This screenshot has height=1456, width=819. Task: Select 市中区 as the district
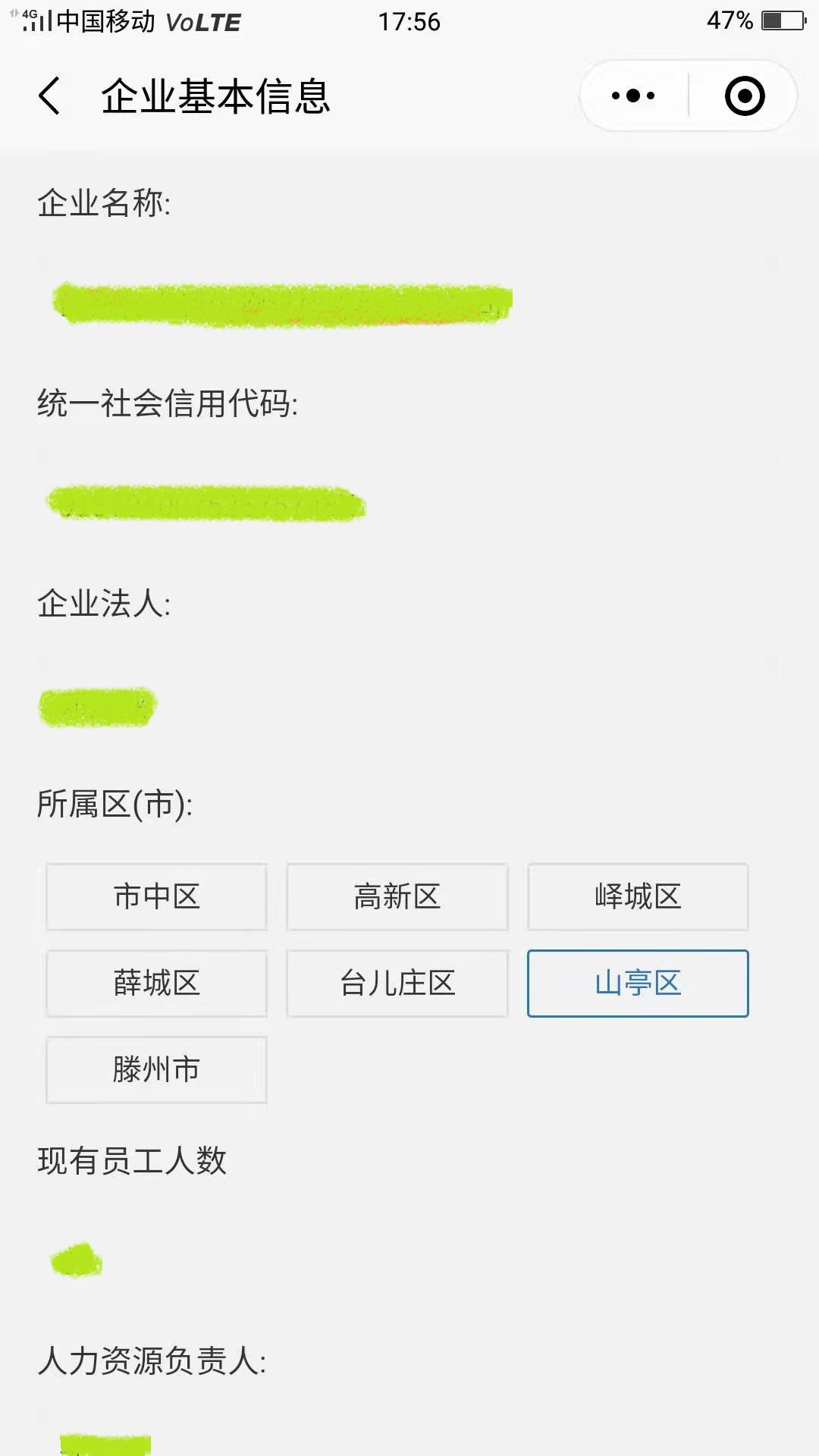tap(156, 896)
